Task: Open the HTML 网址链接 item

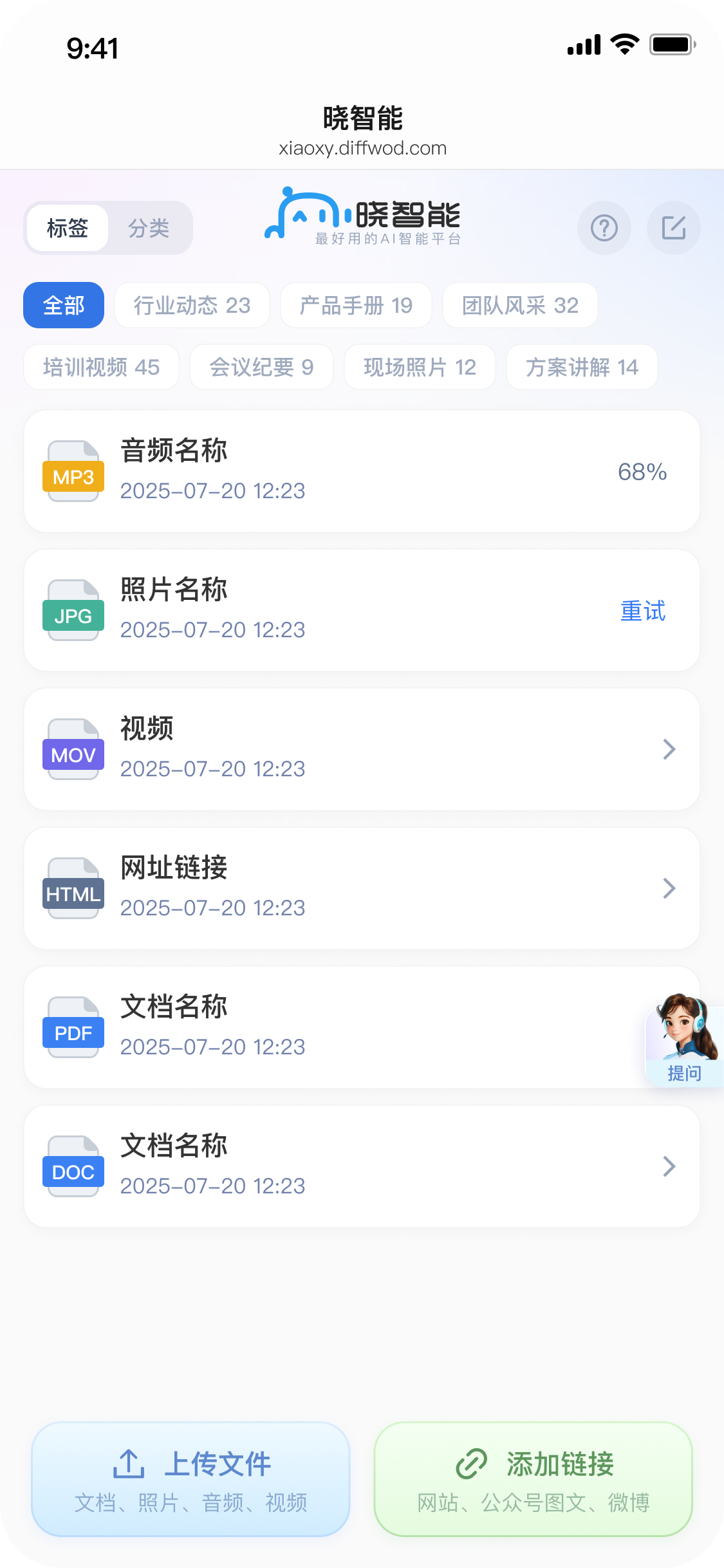Action: [x=362, y=888]
